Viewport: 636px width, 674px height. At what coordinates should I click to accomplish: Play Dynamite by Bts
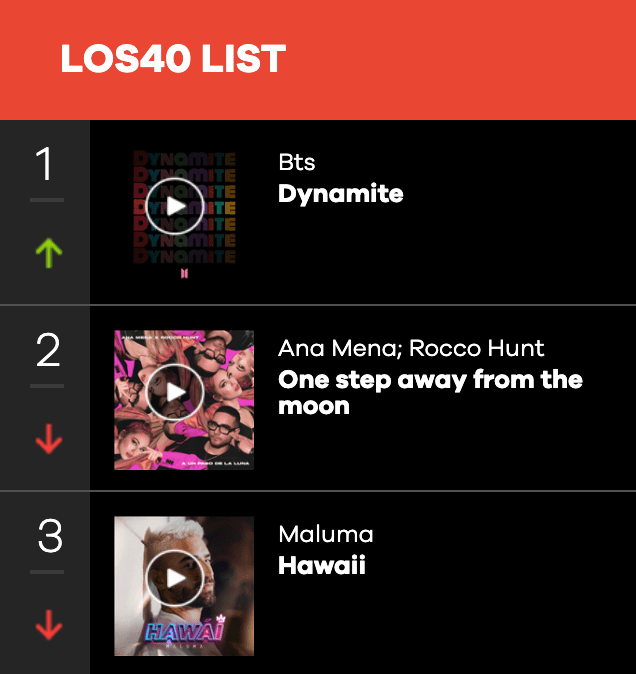point(175,207)
